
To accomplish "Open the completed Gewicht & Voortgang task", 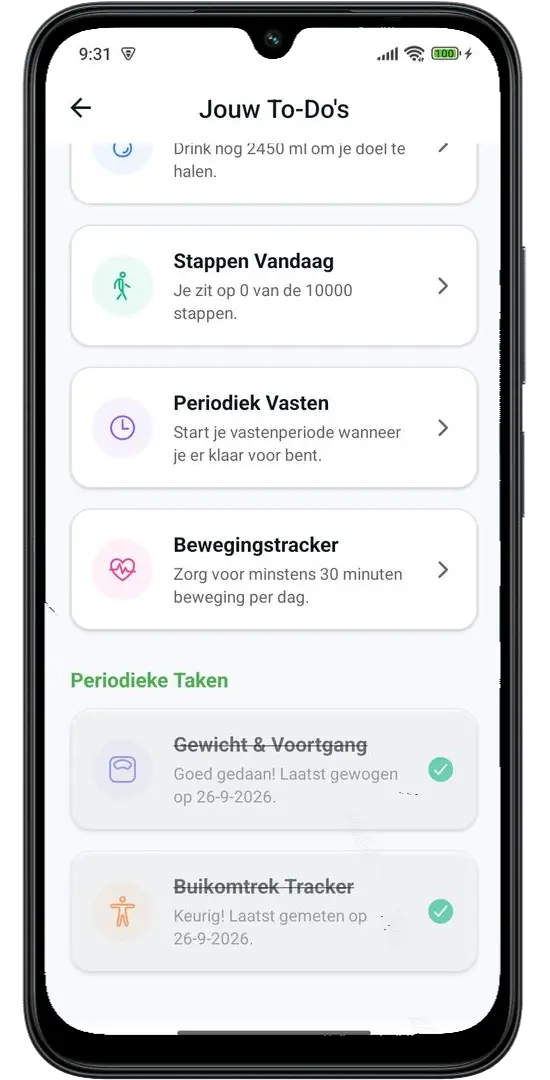I will [274, 769].
